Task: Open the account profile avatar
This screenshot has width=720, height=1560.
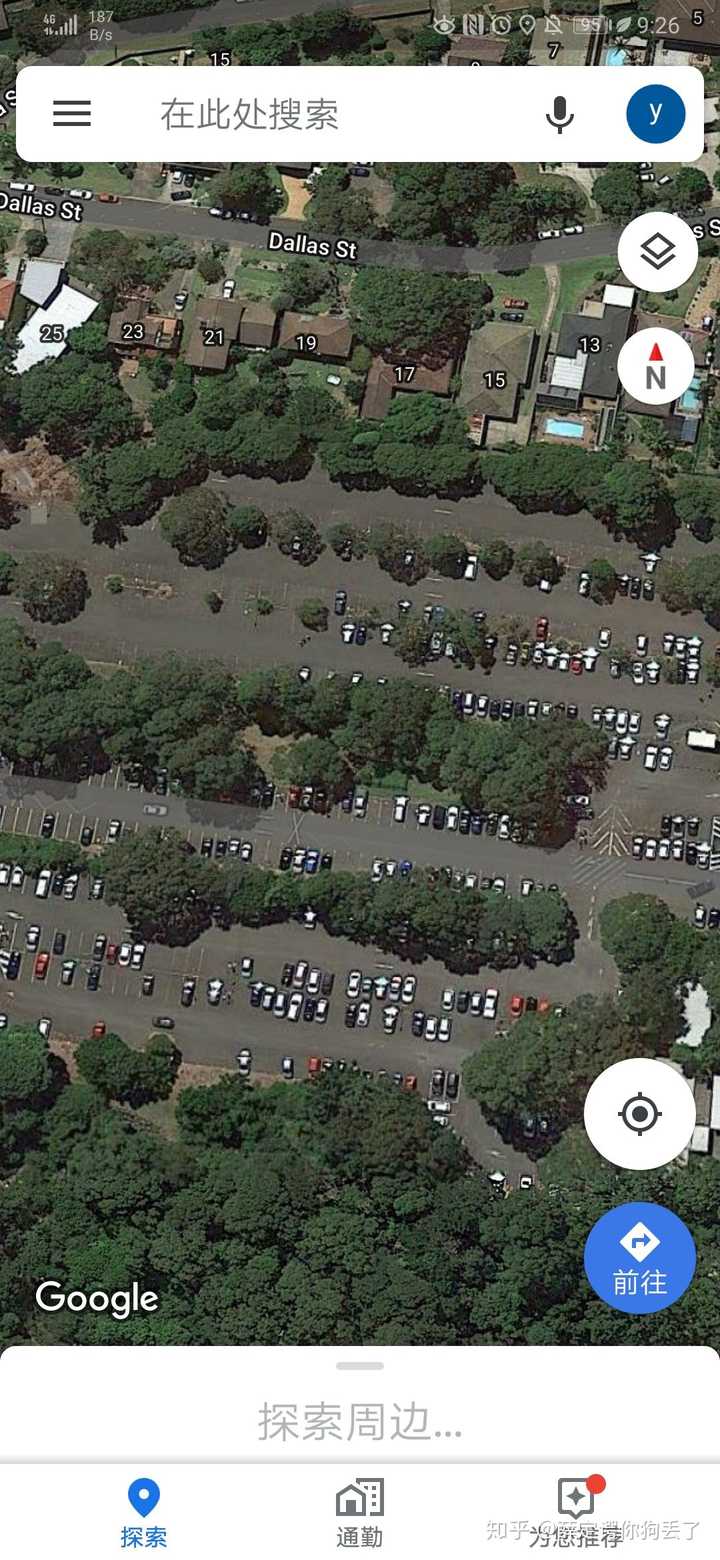Action: (x=656, y=114)
